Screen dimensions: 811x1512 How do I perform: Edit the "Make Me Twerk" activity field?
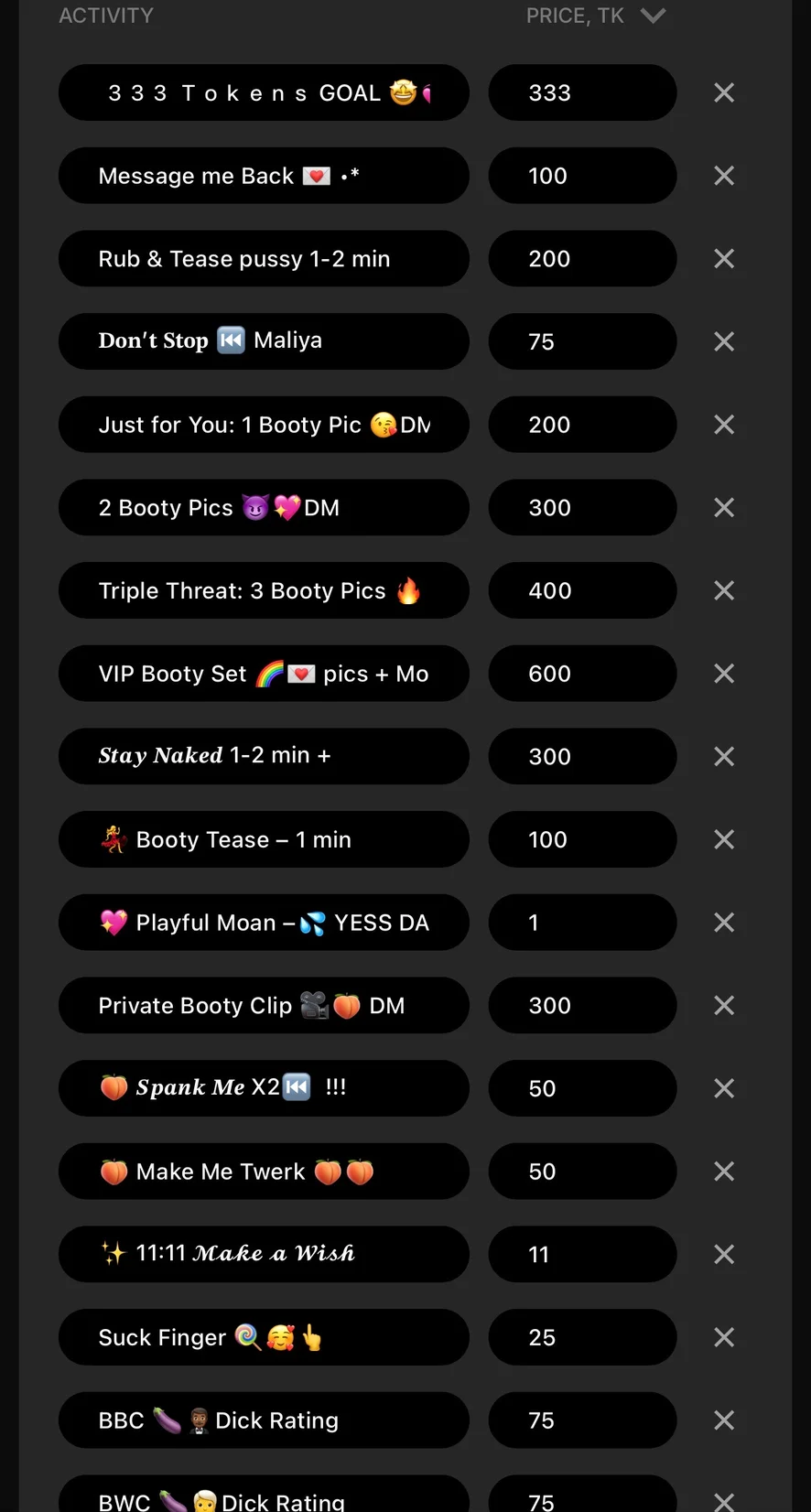click(x=264, y=1172)
